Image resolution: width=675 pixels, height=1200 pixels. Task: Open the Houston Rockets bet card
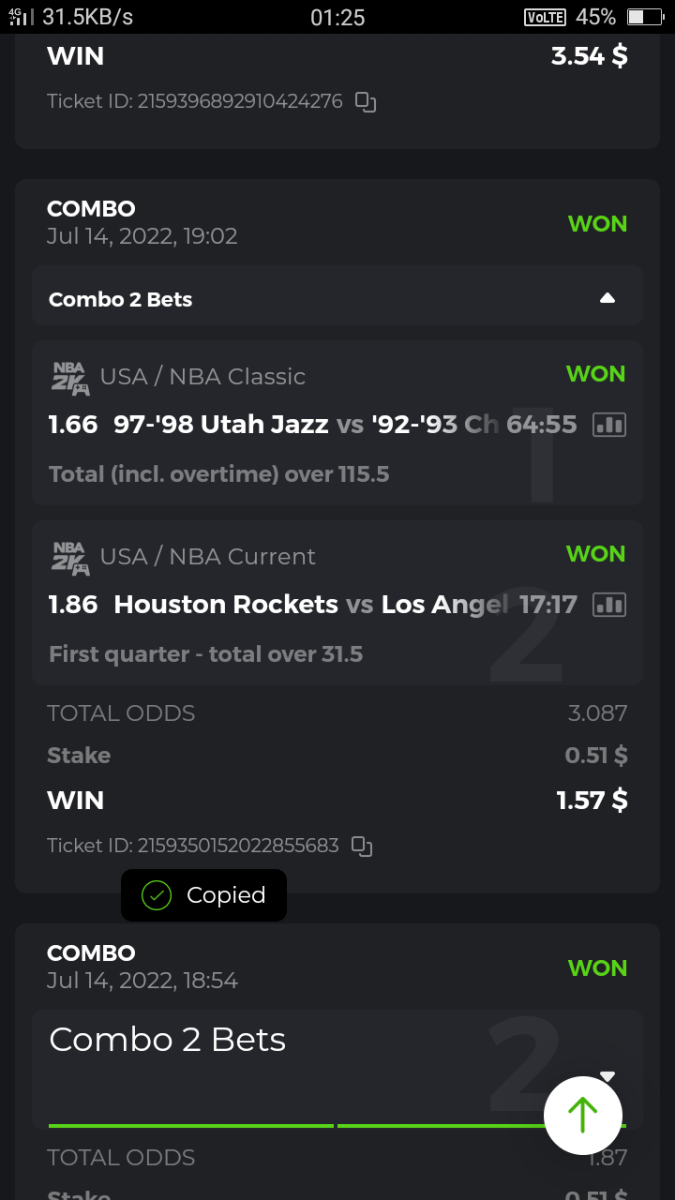click(300, 604)
